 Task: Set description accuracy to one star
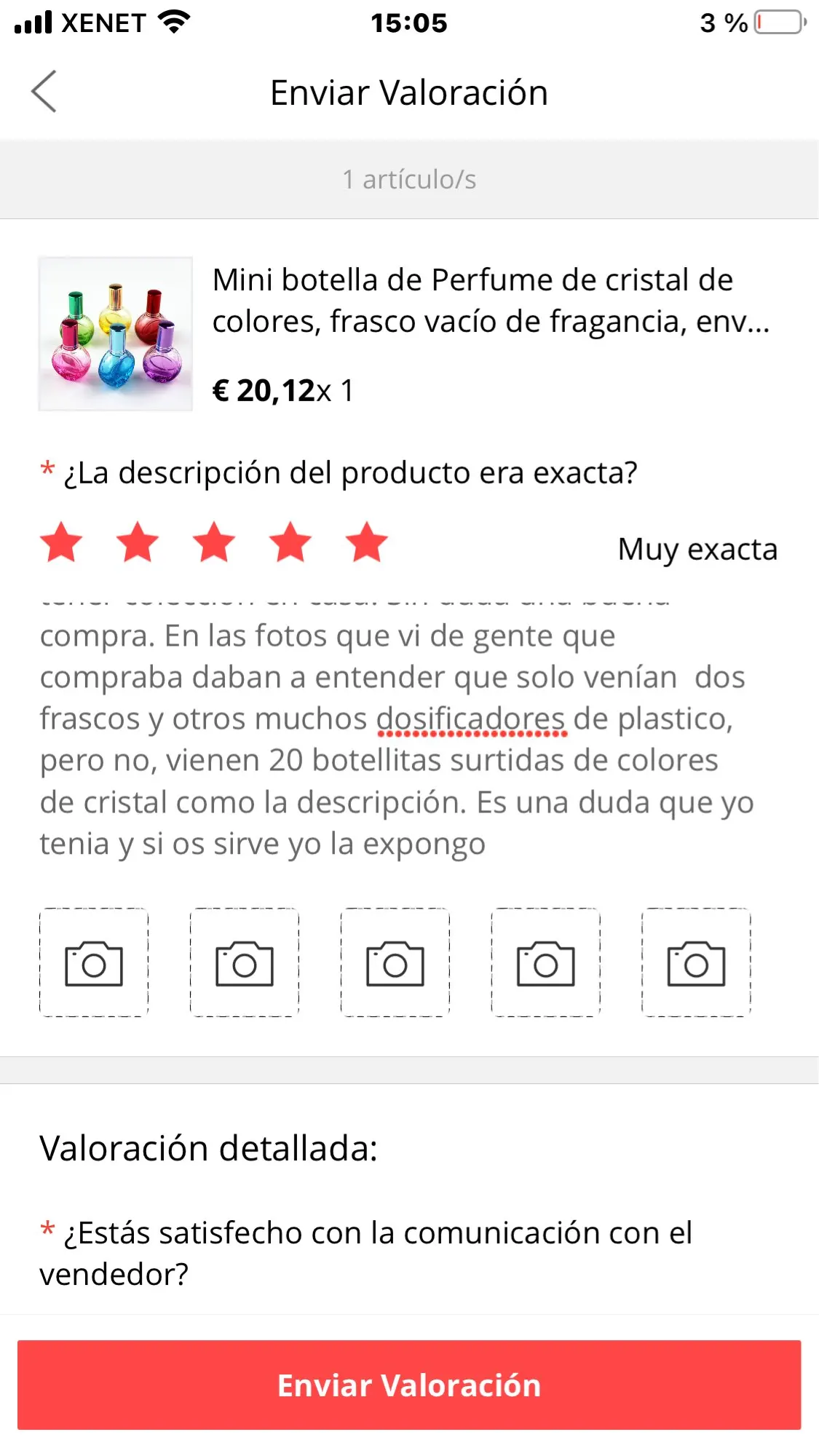point(61,543)
